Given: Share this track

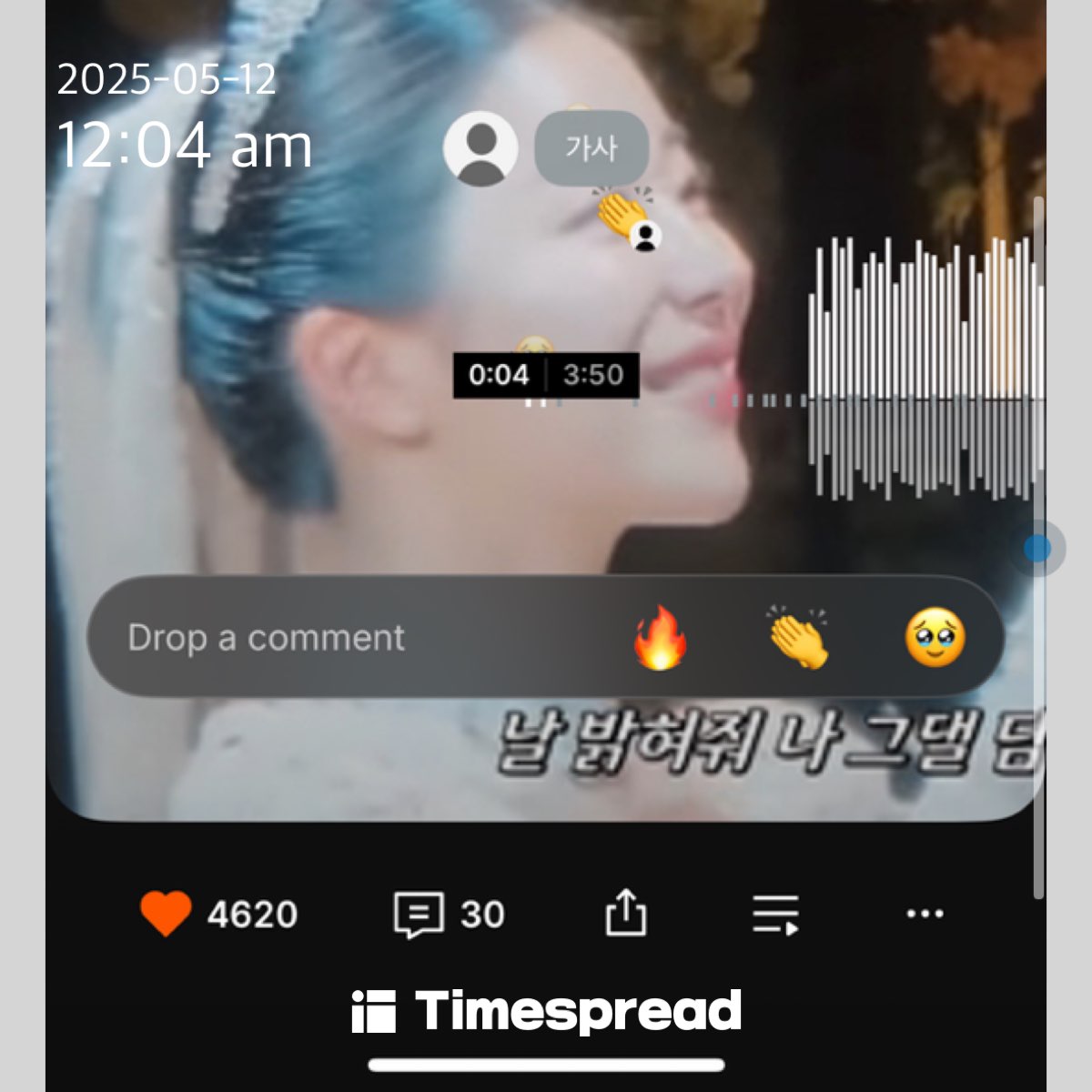Looking at the screenshot, I should tap(626, 912).
